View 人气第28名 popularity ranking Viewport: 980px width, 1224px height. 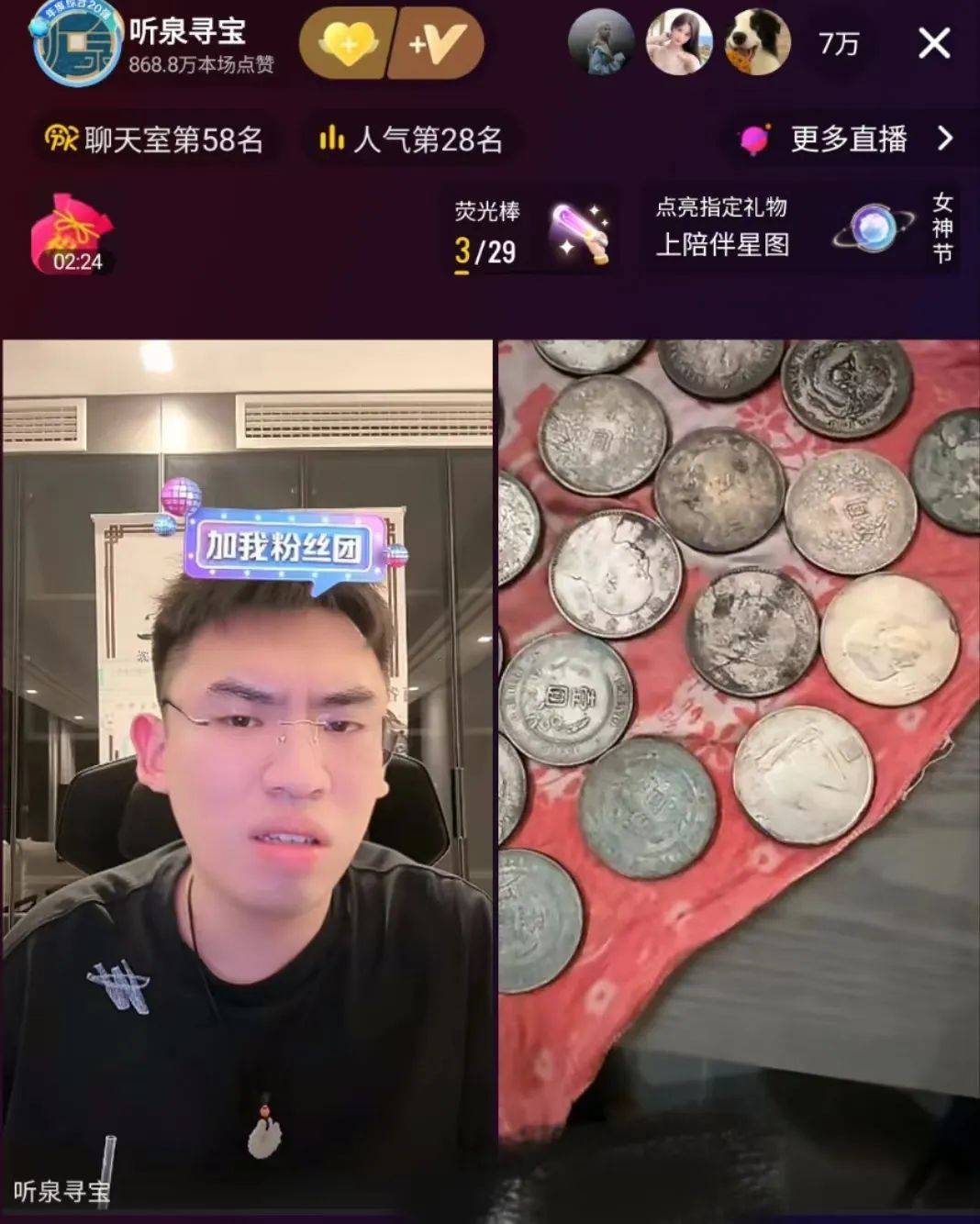tap(410, 139)
